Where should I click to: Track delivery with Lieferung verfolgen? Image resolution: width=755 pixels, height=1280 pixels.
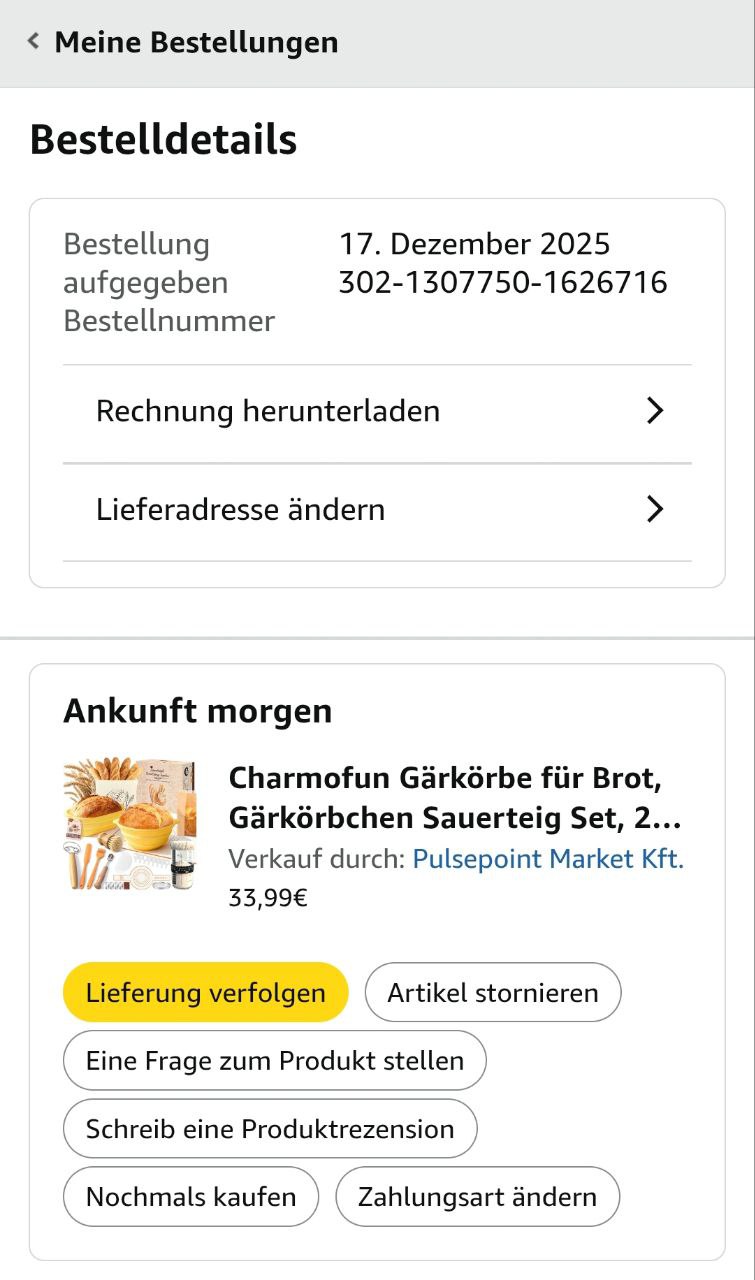[206, 993]
